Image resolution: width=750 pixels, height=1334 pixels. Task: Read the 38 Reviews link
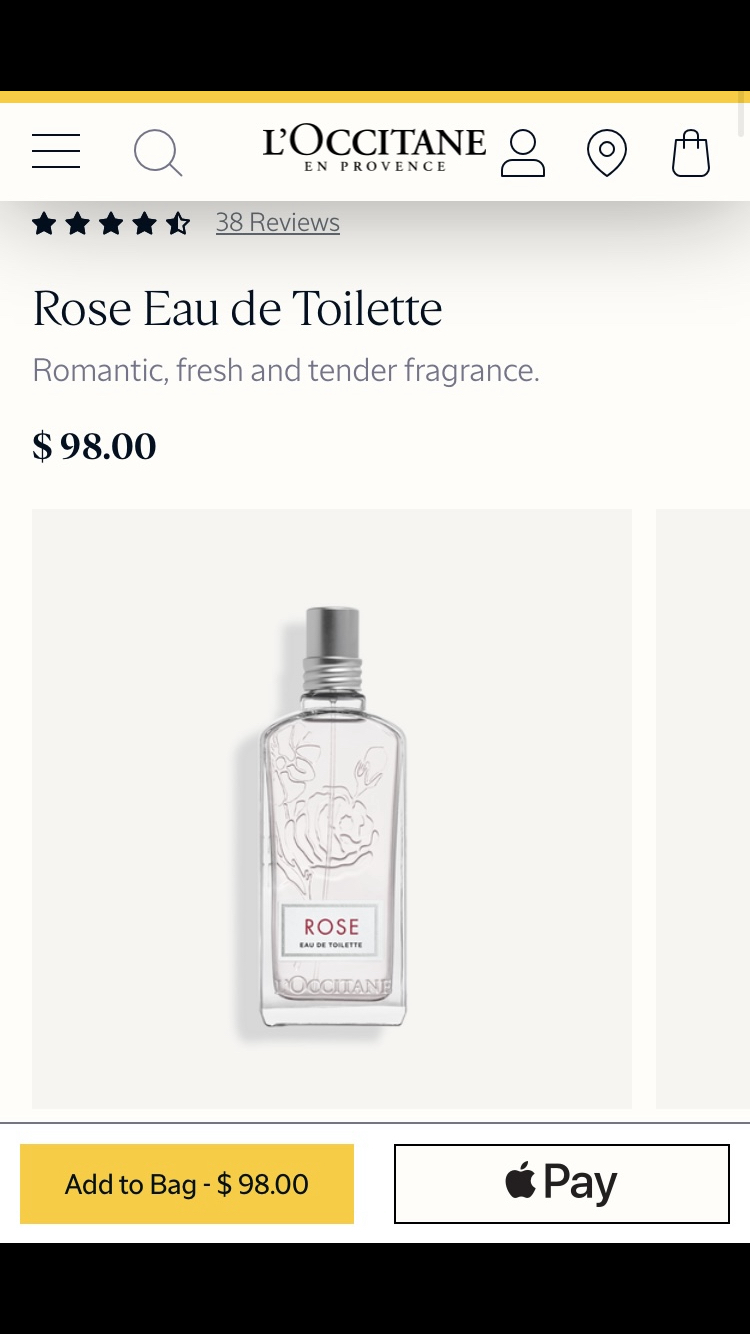pyautogui.click(x=278, y=222)
